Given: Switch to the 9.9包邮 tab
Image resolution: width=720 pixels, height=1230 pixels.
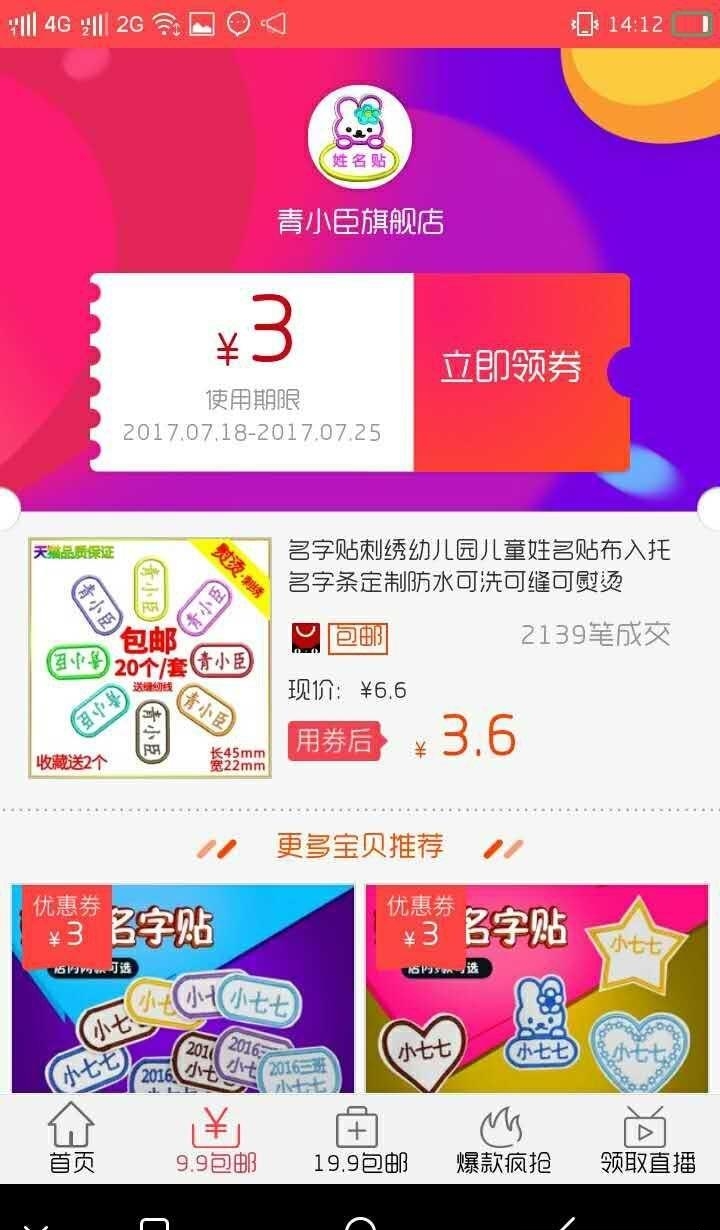Looking at the screenshot, I should (x=216, y=1138).
